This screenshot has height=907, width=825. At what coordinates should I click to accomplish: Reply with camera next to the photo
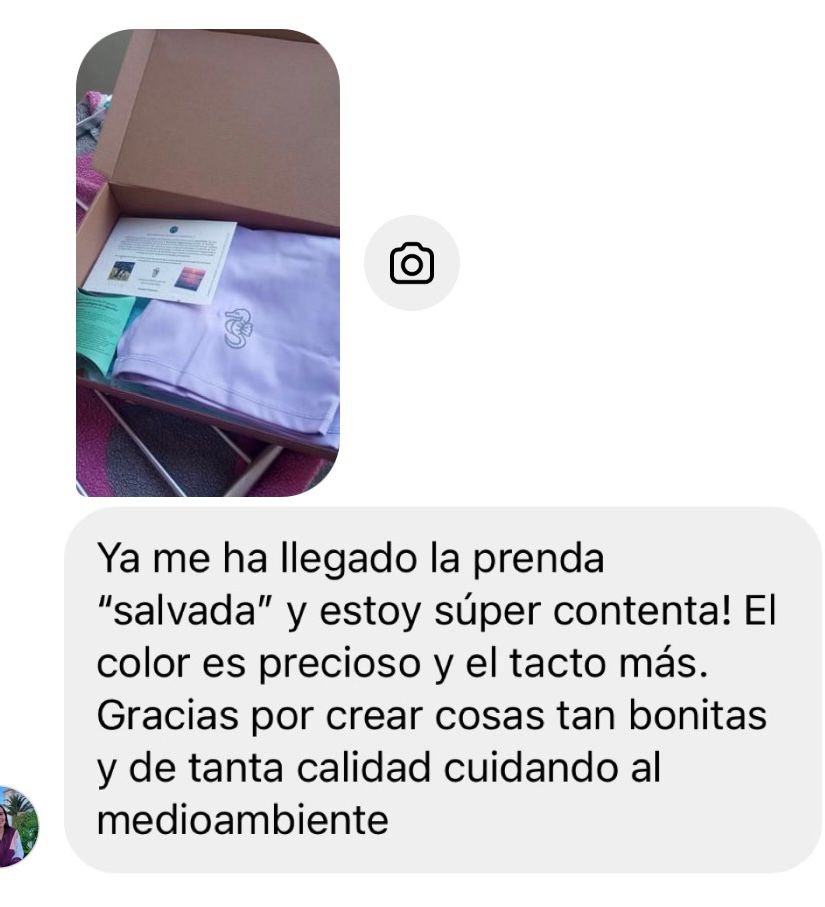(412, 263)
